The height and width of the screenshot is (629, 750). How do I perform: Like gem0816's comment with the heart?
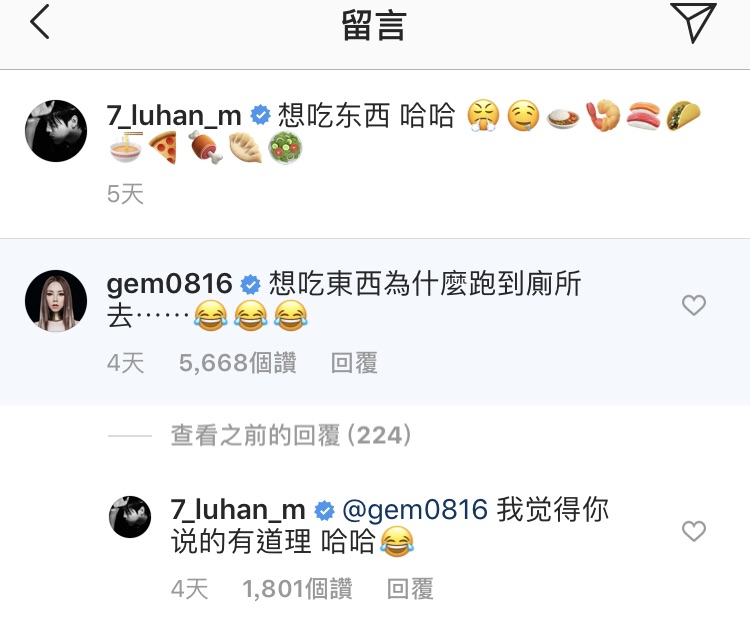(x=693, y=306)
